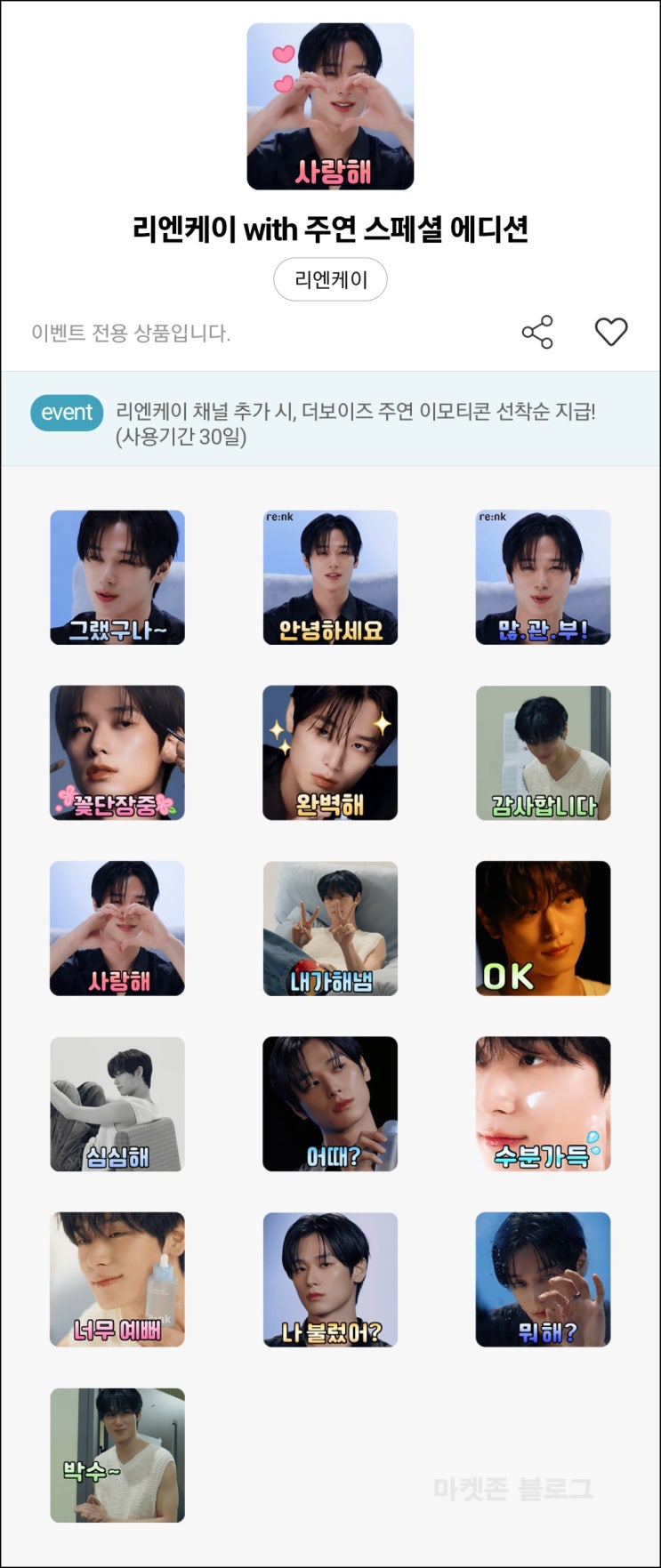Like the emoticon pack with the heart
The height and width of the screenshot is (1568, 661).
click(x=610, y=332)
